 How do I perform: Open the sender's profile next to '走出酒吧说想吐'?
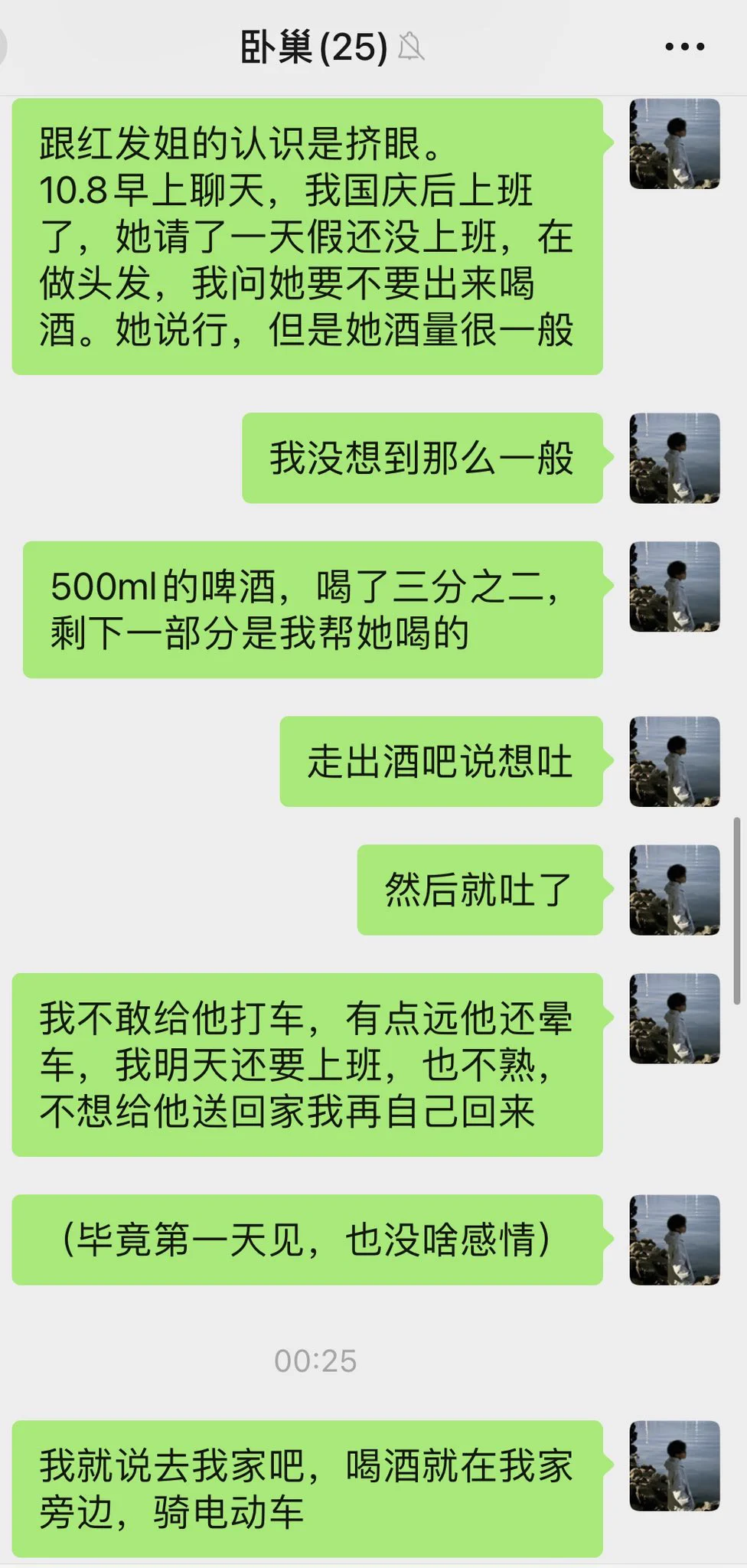tap(674, 761)
